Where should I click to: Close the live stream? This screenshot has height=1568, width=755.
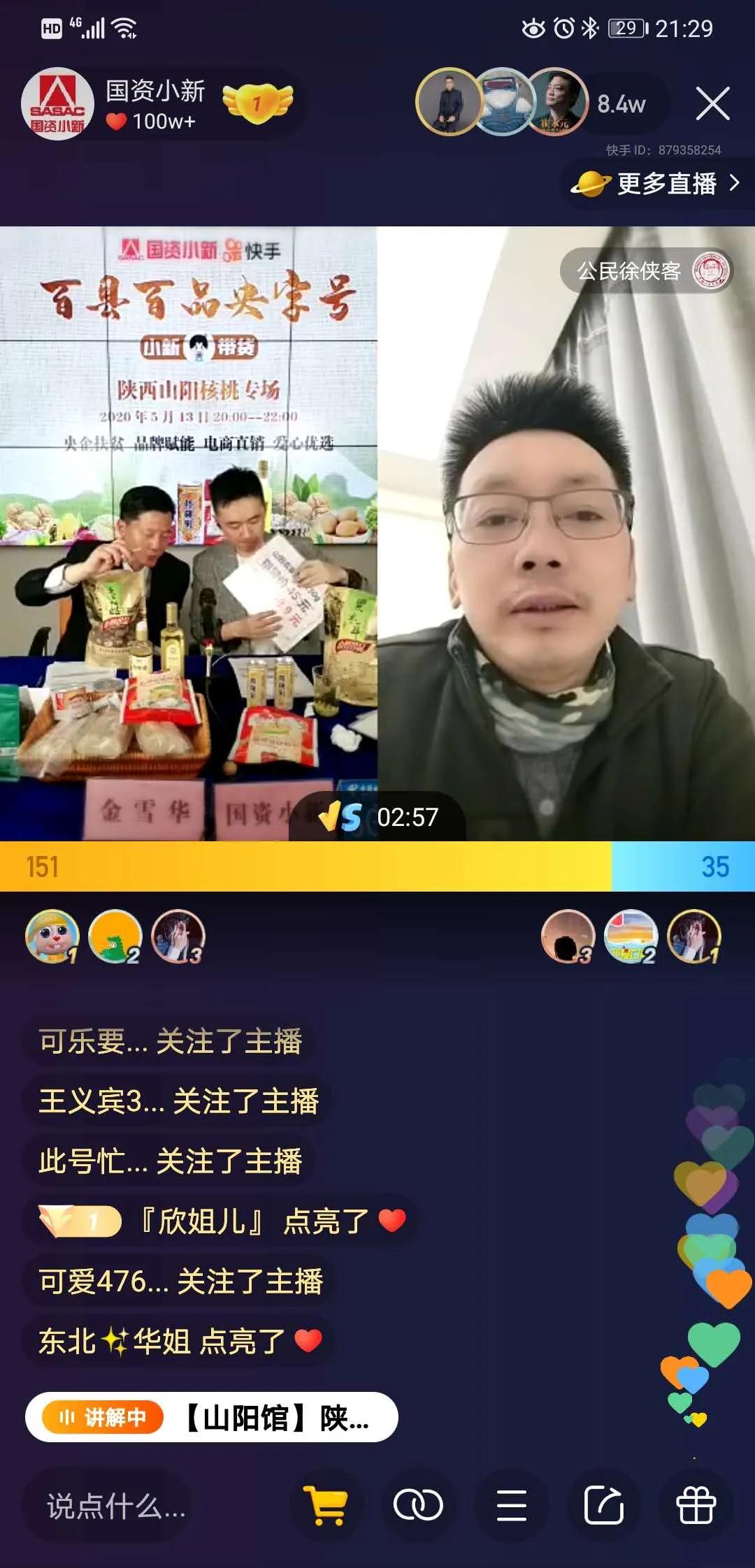[x=712, y=104]
